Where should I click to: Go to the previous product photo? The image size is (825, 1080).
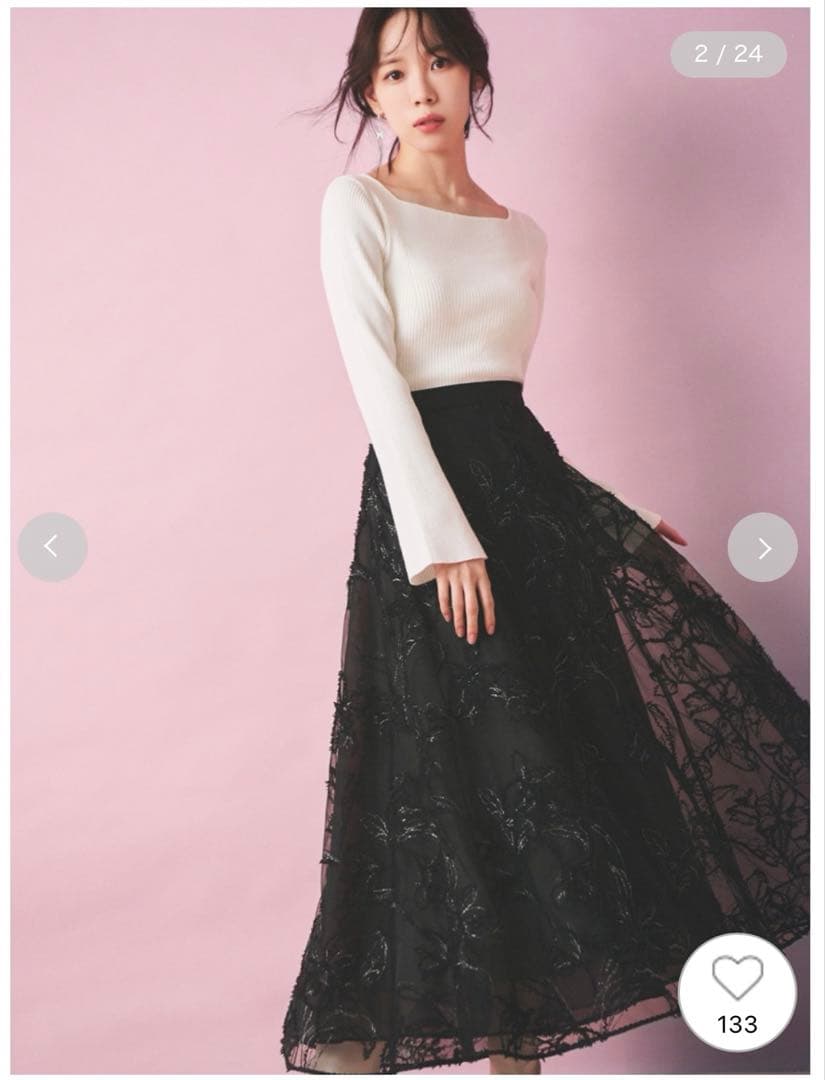(x=52, y=547)
